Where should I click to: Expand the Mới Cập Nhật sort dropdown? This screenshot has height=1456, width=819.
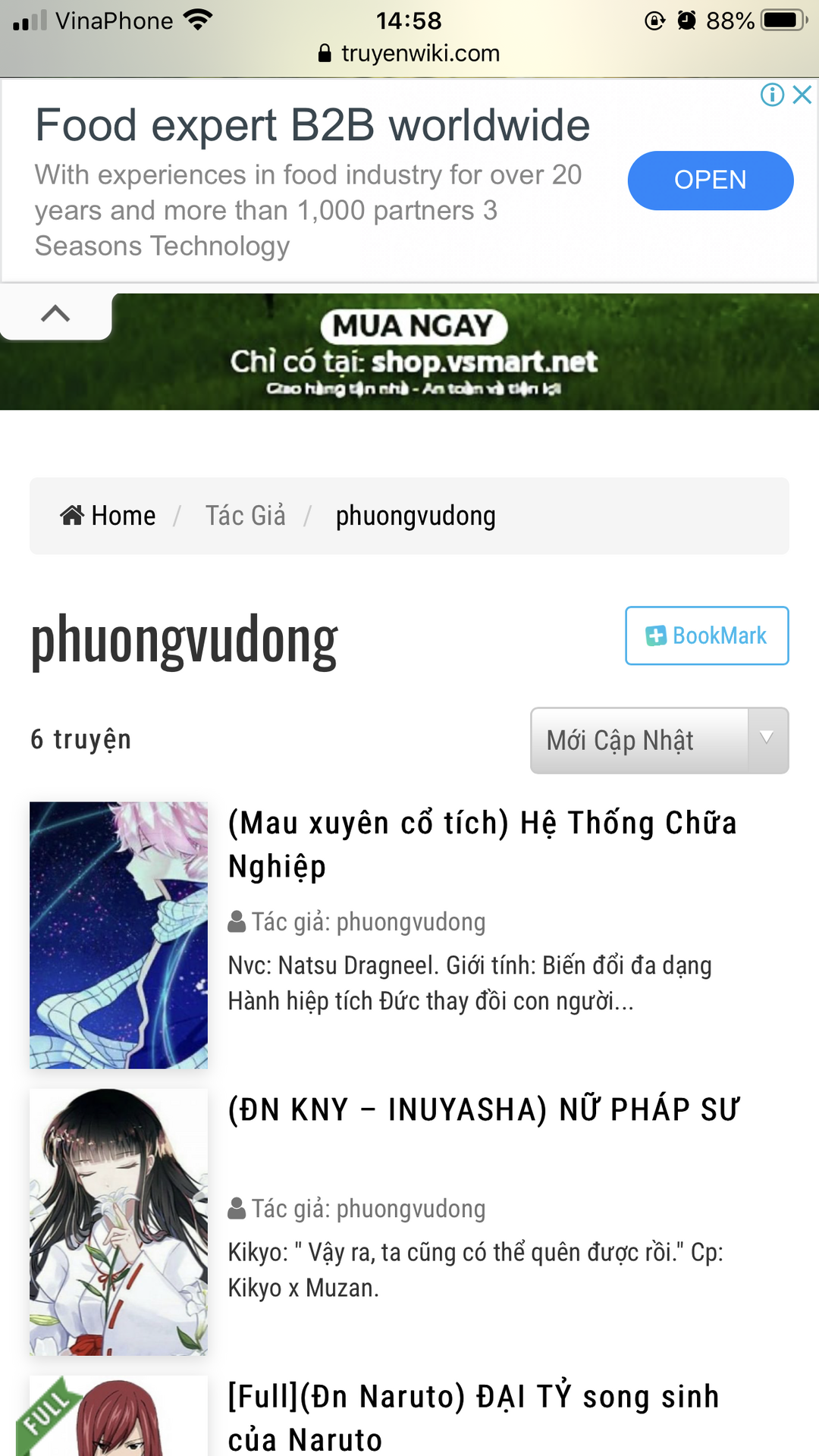[659, 740]
